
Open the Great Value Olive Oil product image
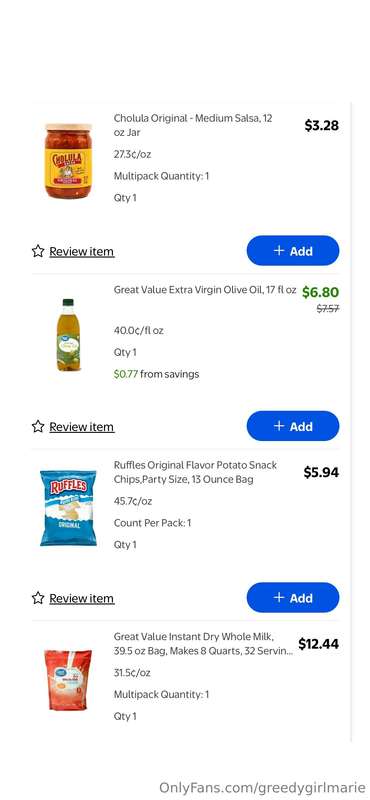click(68, 335)
